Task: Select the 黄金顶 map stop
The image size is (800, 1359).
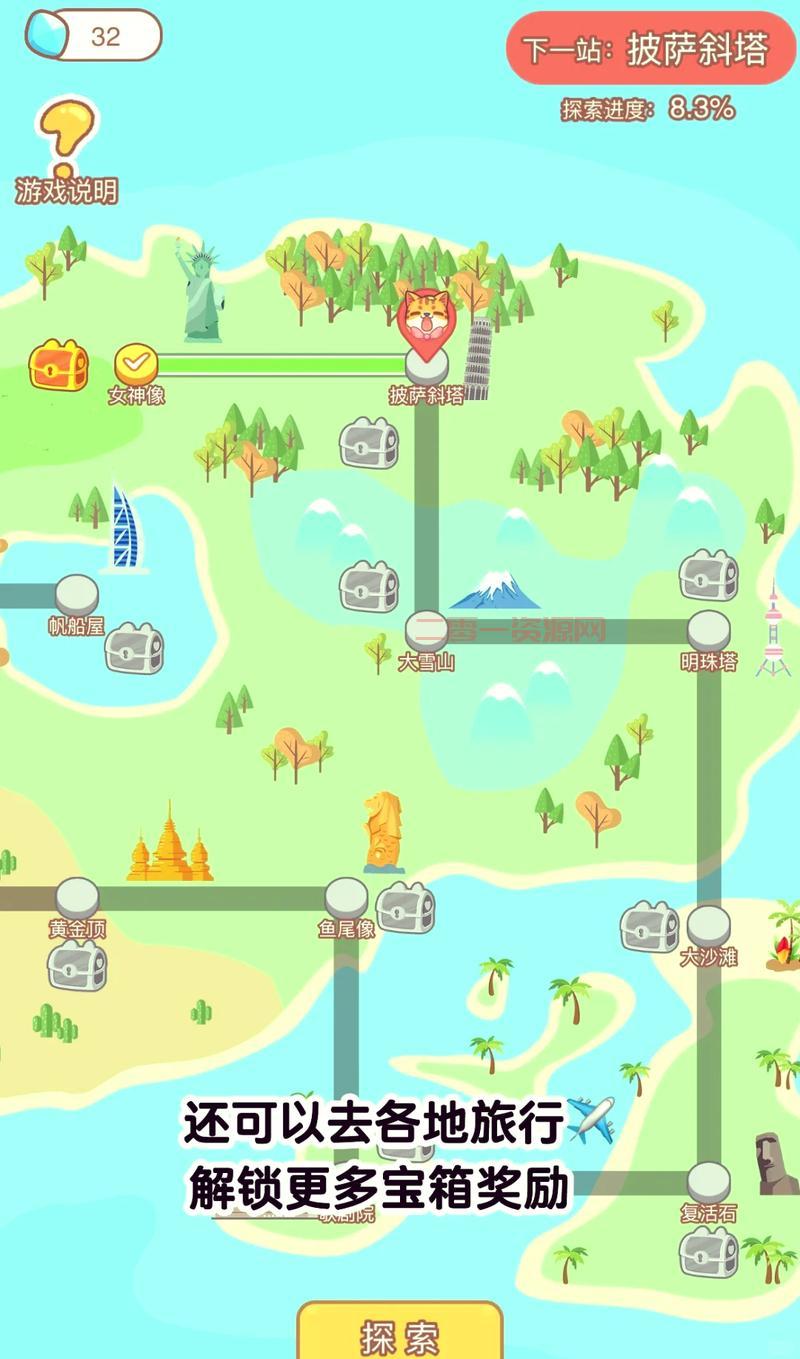Action: (77, 898)
